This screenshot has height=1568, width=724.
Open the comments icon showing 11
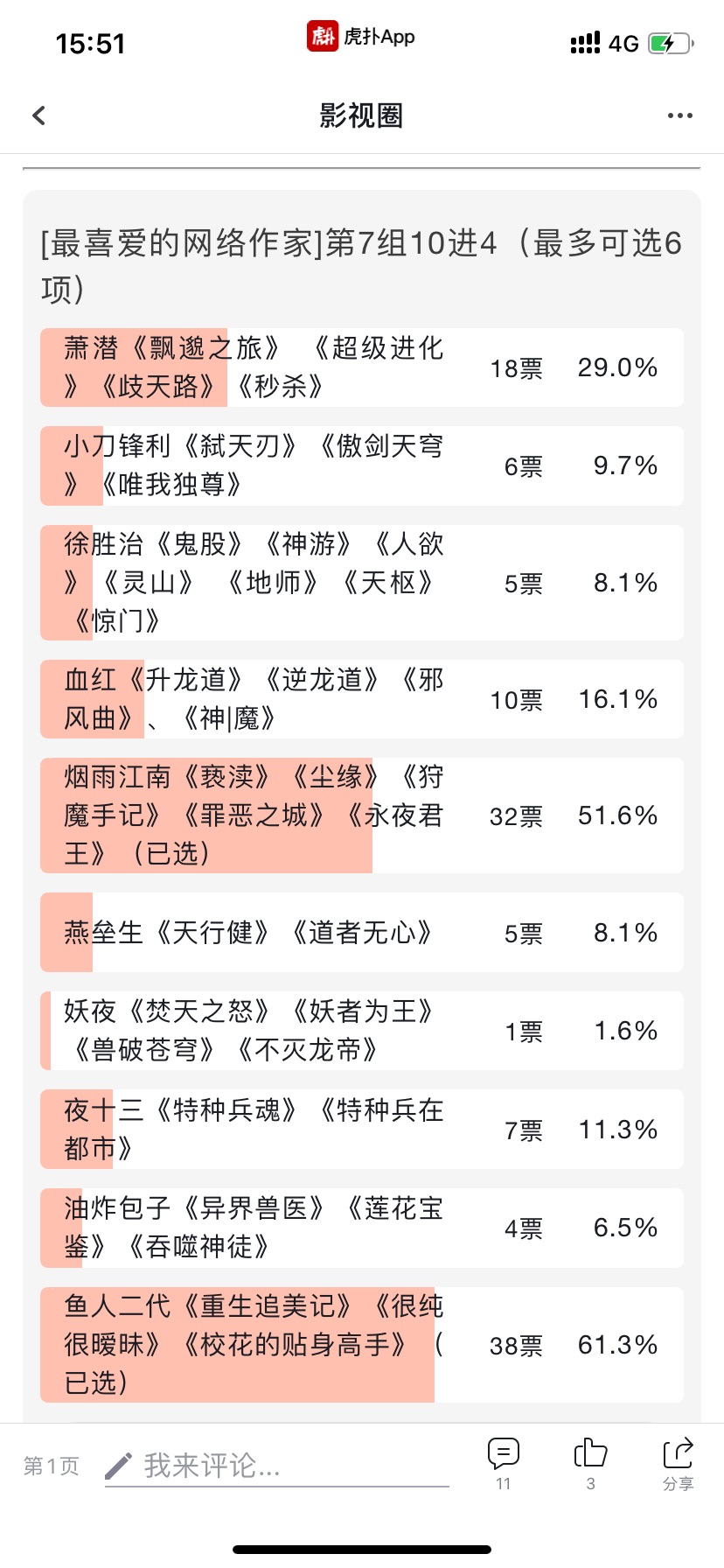click(503, 1464)
